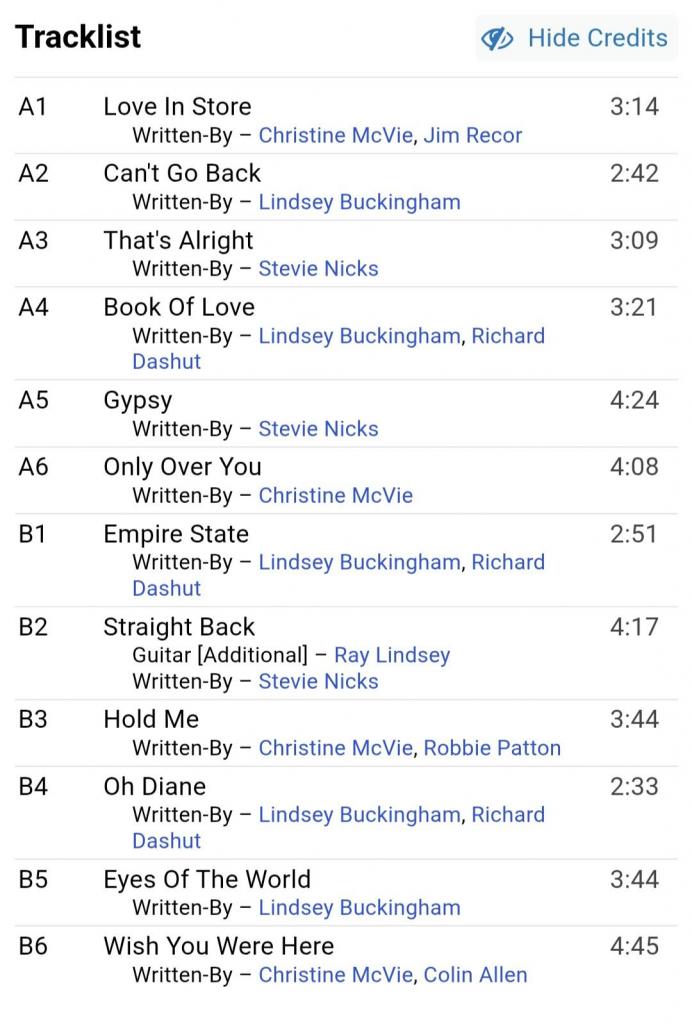Open Lindsey Buckingham link under Oh Diane
This screenshot has width=692, height=1024.
point(359,815)
